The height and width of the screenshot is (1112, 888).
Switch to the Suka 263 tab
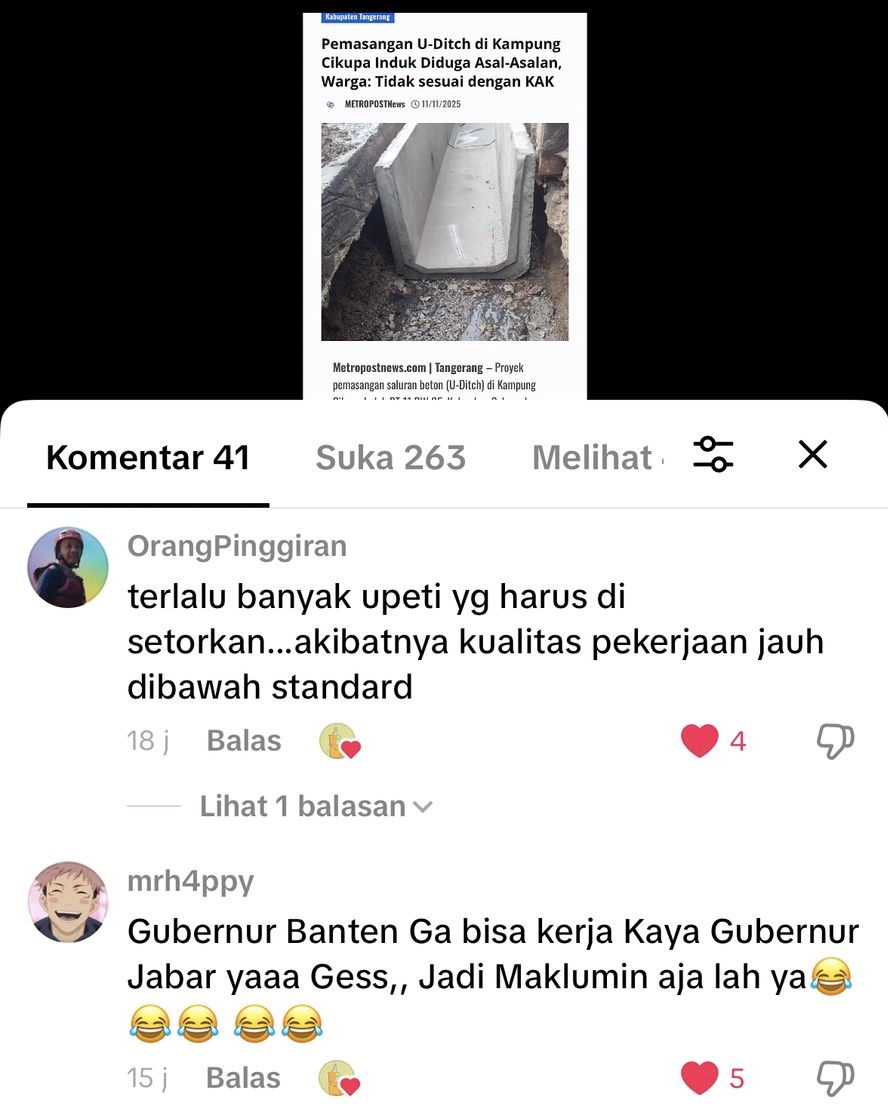click(390, 457)
